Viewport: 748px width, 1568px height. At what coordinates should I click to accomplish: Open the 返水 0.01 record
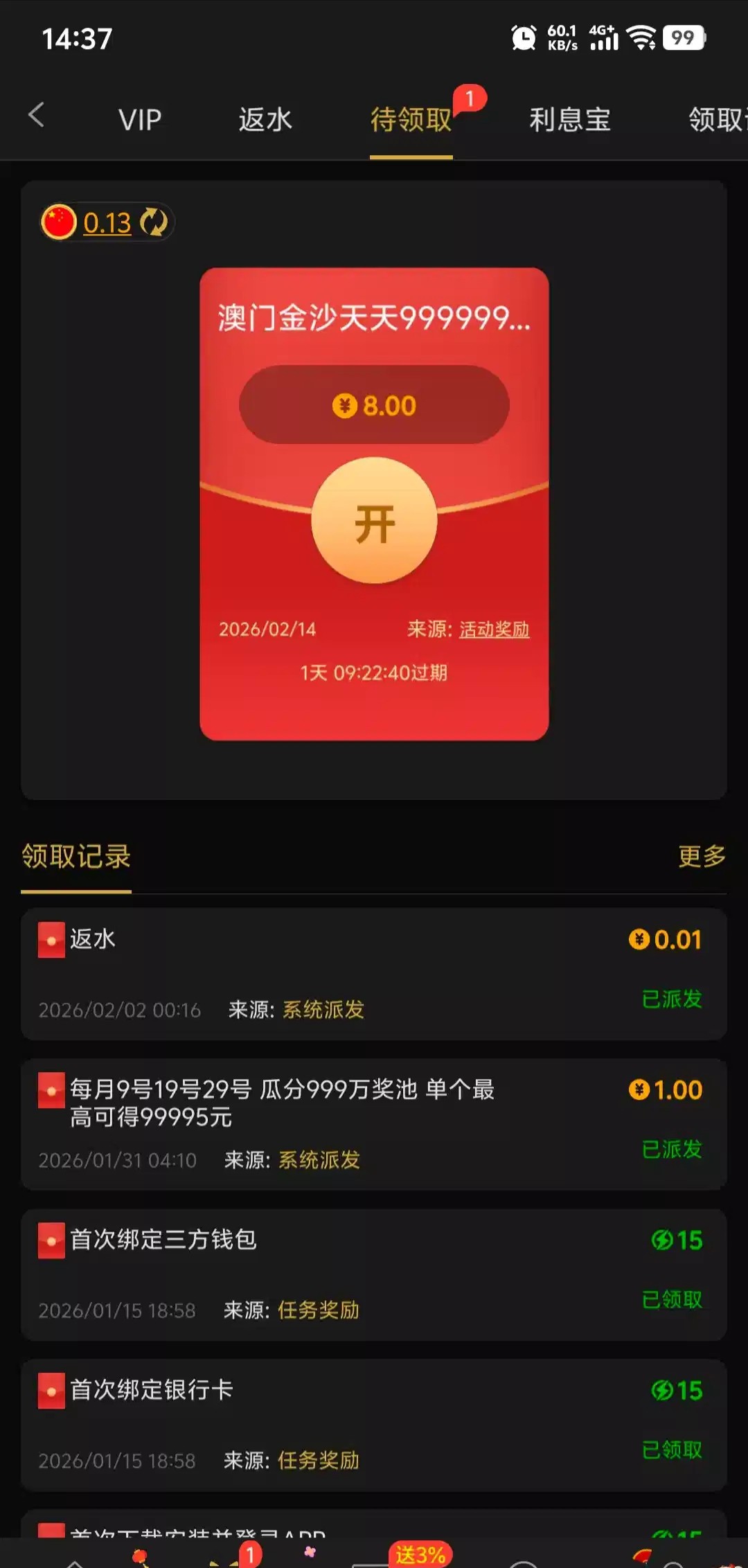pos(374,973)
